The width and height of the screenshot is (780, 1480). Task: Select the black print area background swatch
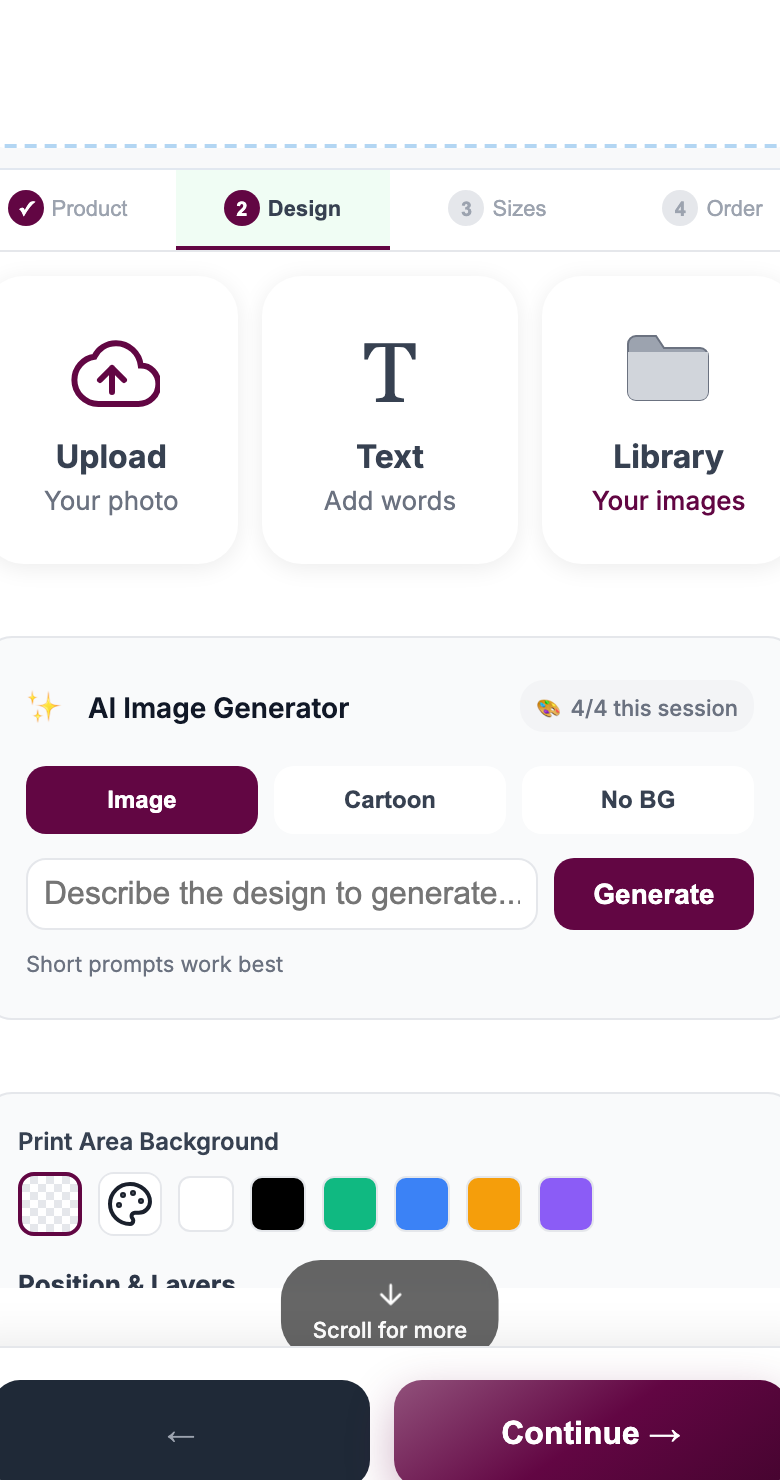tap(277, 1203)
